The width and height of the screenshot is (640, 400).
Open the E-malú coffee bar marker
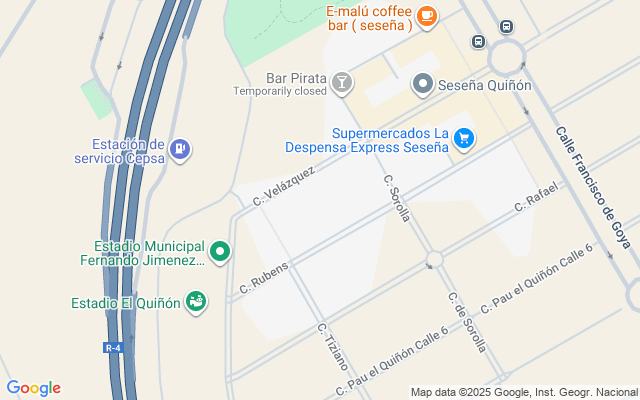pos(426,15)
